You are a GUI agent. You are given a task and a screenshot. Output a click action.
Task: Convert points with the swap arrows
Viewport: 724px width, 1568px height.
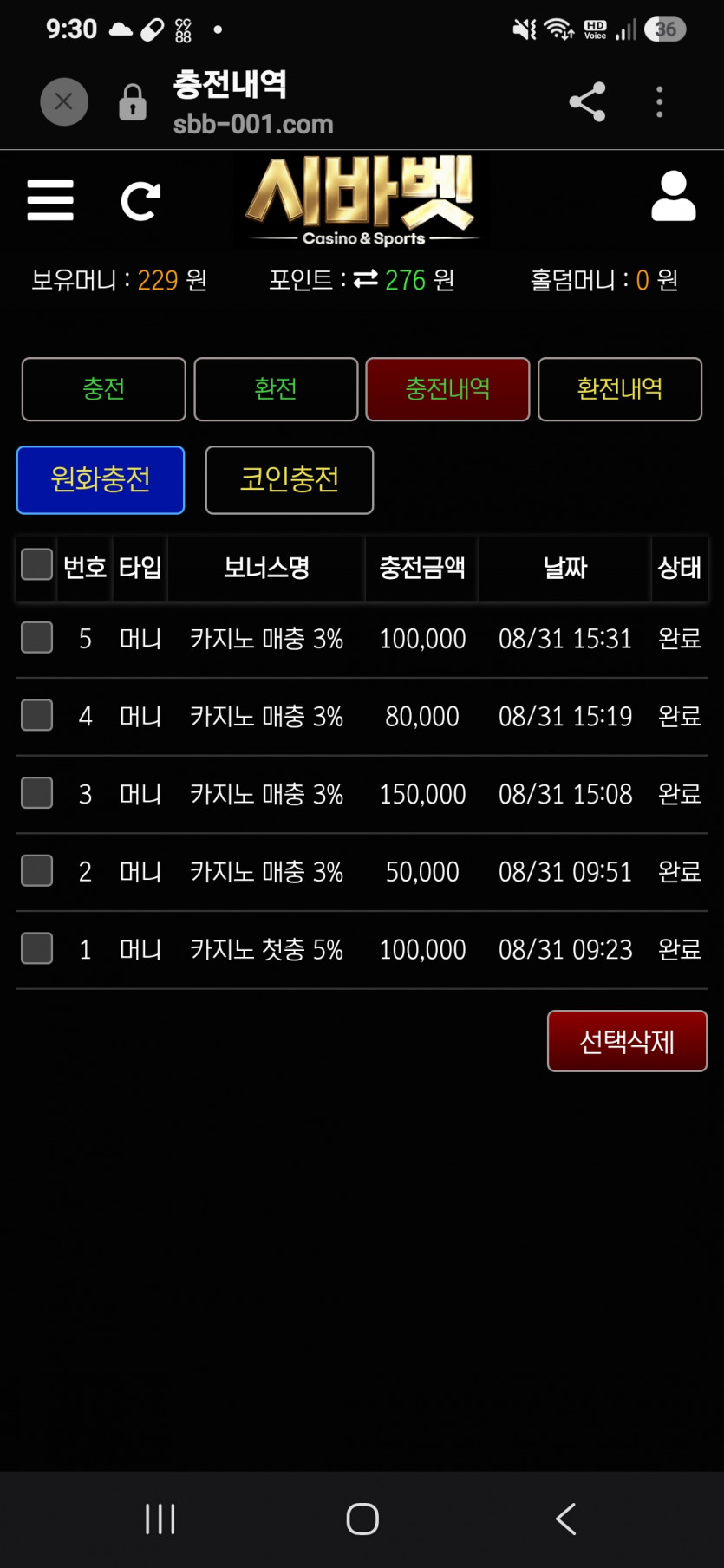pos(366,278)
